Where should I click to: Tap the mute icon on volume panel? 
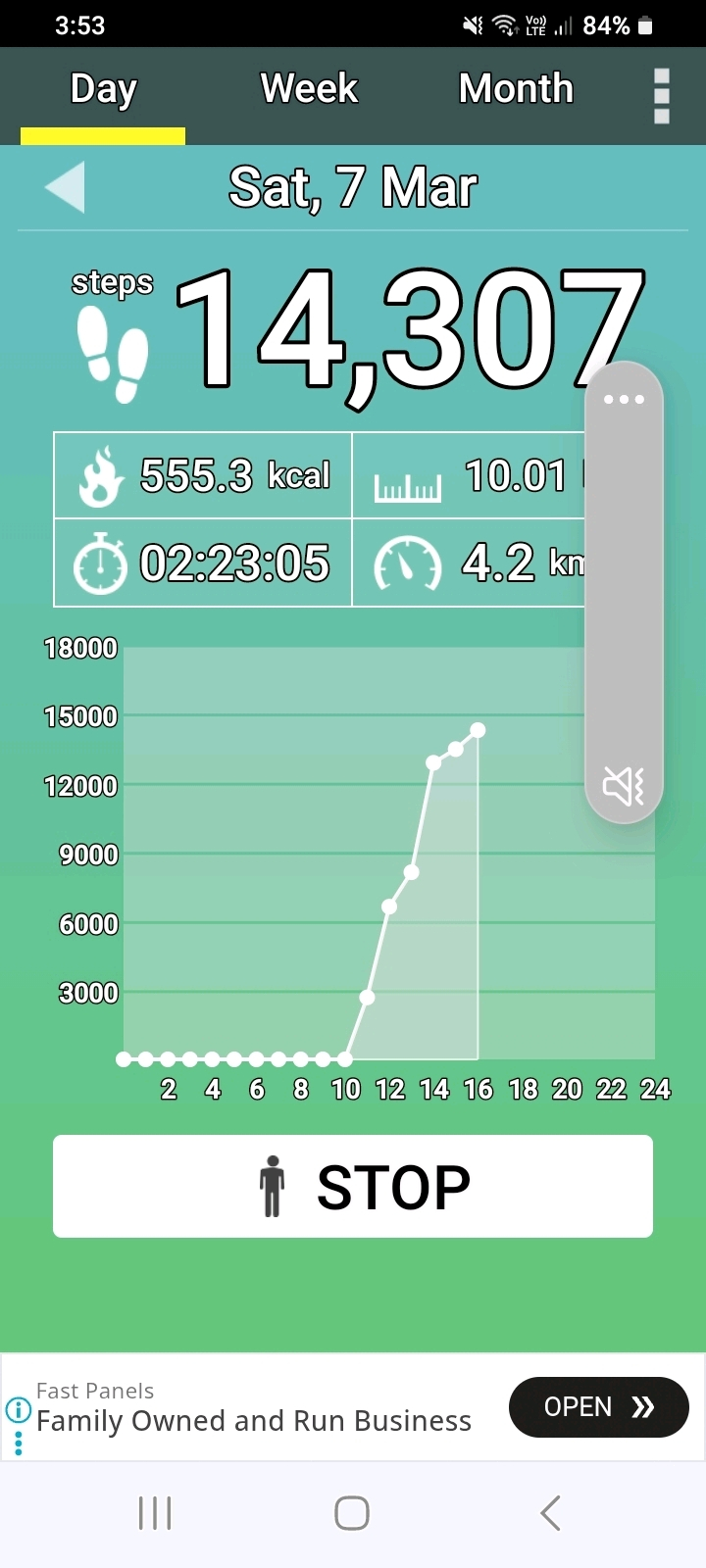(x=624, y=785)
